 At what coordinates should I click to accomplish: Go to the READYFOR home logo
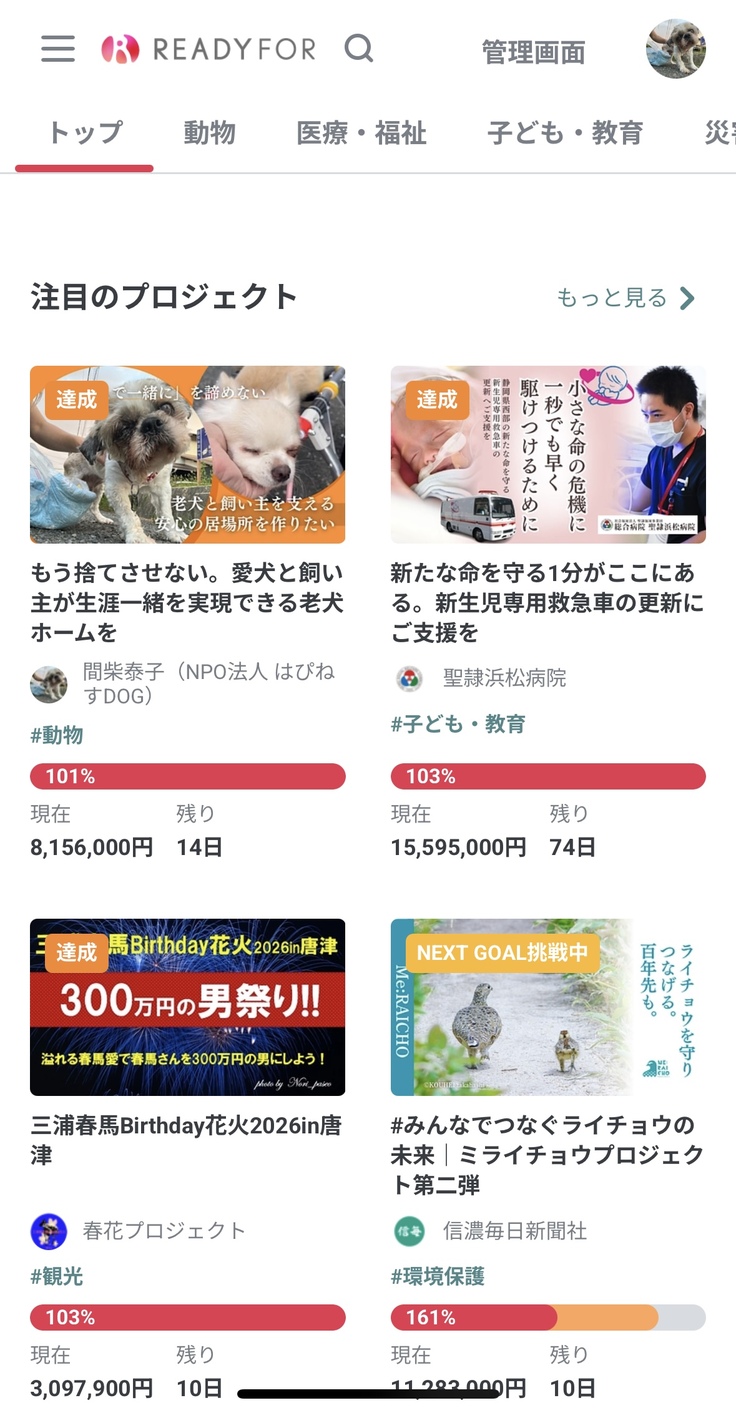click(x=208, y=49)
